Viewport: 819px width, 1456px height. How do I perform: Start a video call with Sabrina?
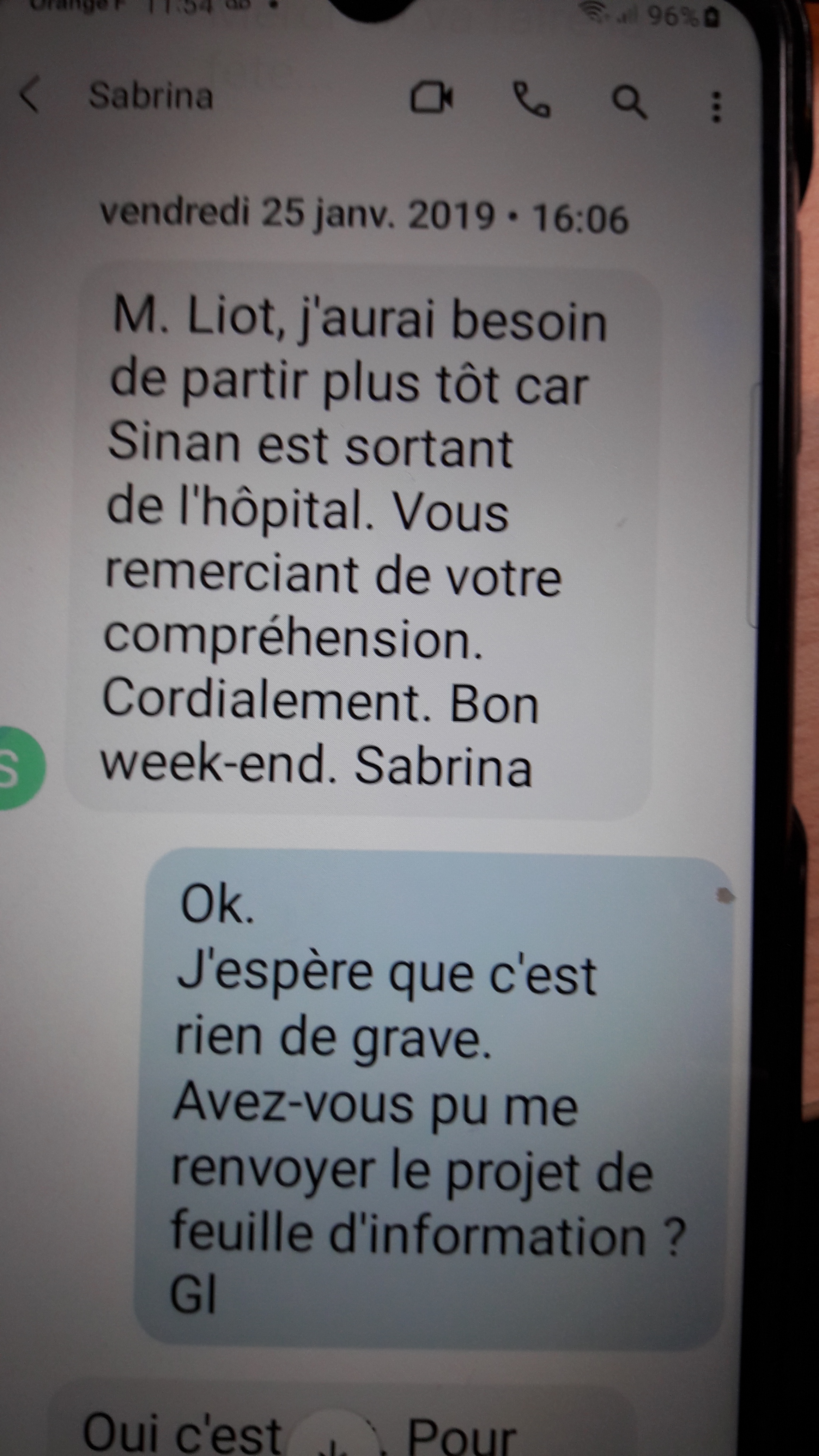(431, 98)
